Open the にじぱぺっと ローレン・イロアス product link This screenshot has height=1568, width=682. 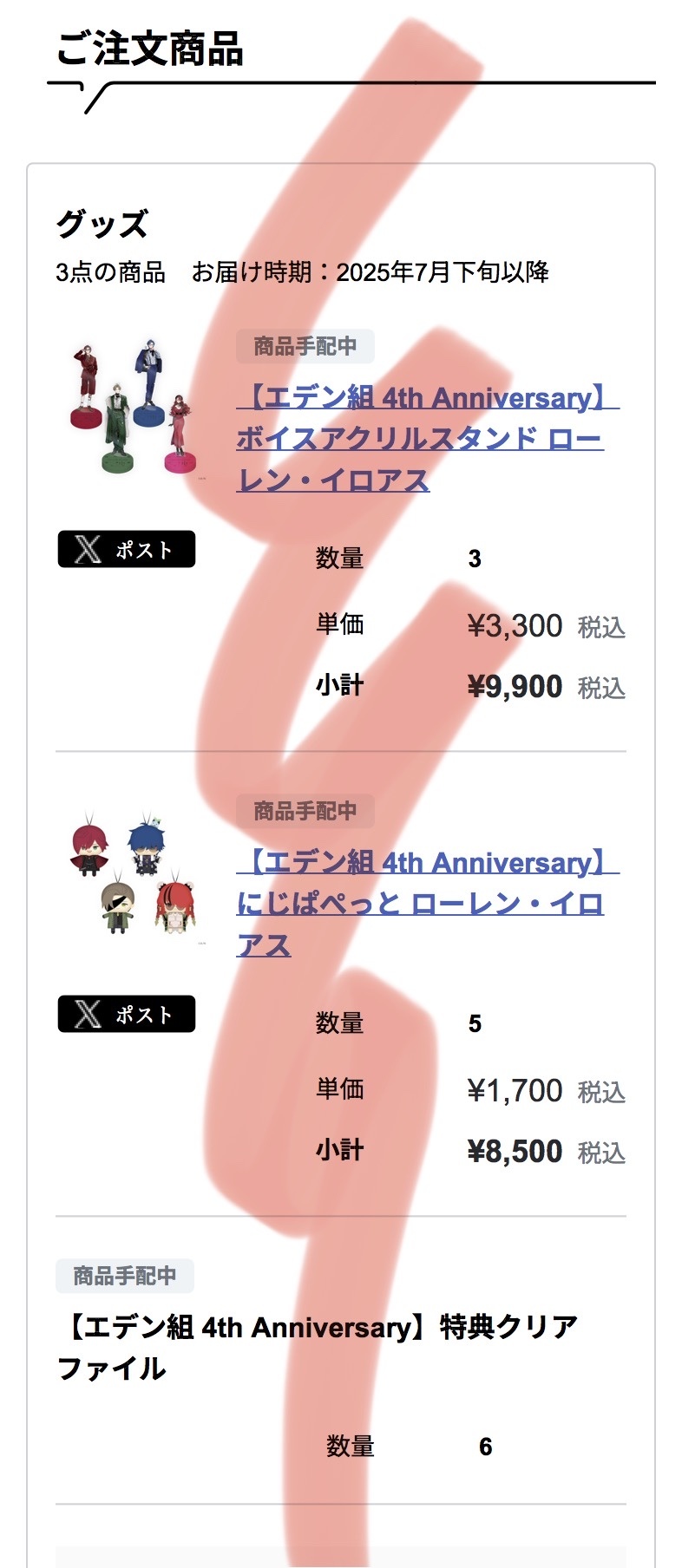click(x=420, y=904)
